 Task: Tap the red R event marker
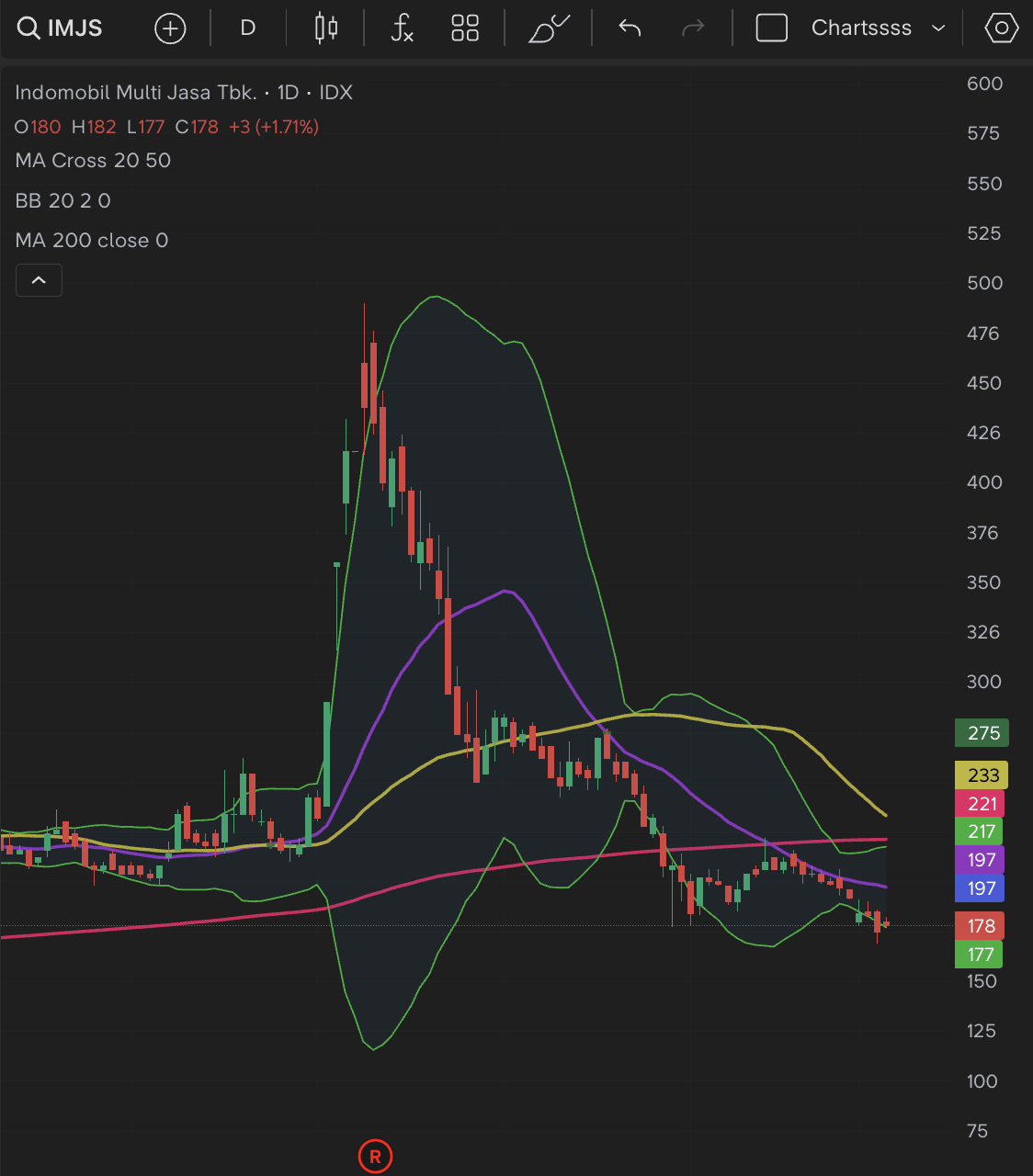[x=375, y=1157]
